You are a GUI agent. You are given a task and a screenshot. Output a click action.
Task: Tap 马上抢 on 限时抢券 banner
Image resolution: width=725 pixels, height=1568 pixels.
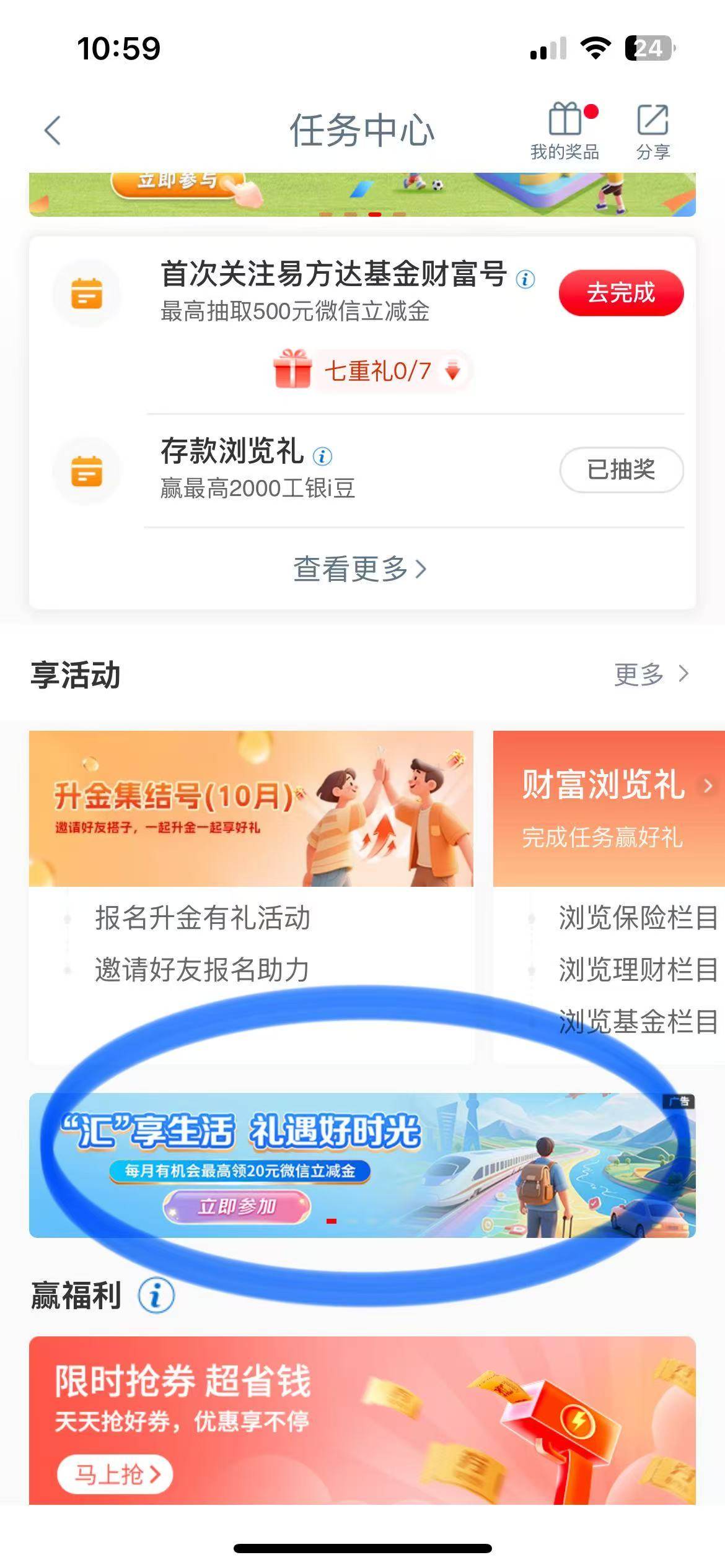coord(115,1474)
